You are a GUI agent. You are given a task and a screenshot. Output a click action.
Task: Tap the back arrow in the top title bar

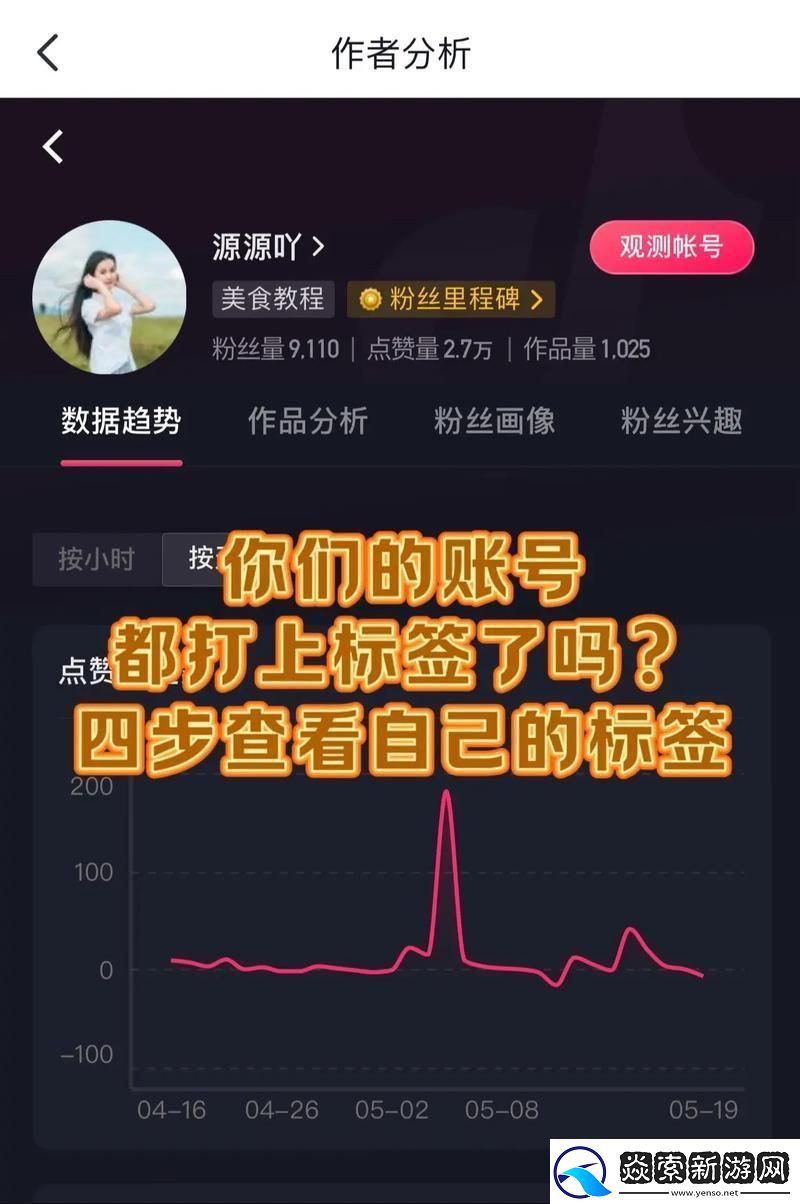(46, 50)
